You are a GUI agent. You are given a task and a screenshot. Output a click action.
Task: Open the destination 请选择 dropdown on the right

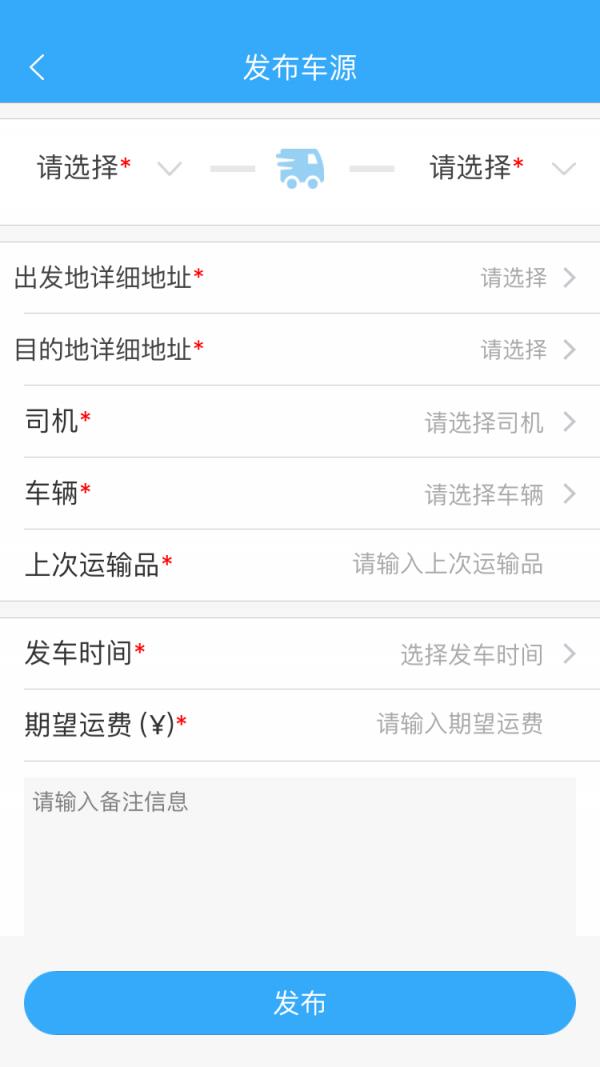coord(503,167)
